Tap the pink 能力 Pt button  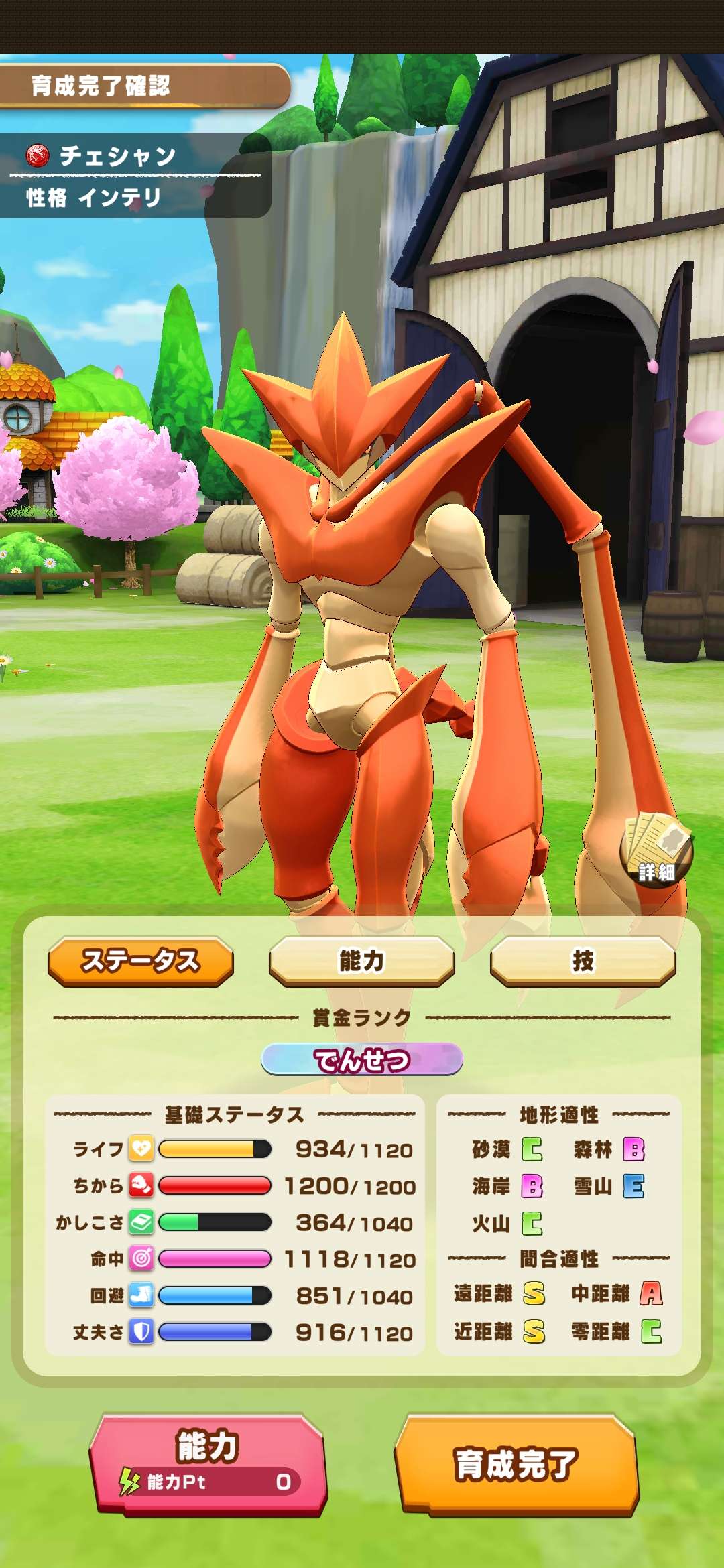(208, 1464)
